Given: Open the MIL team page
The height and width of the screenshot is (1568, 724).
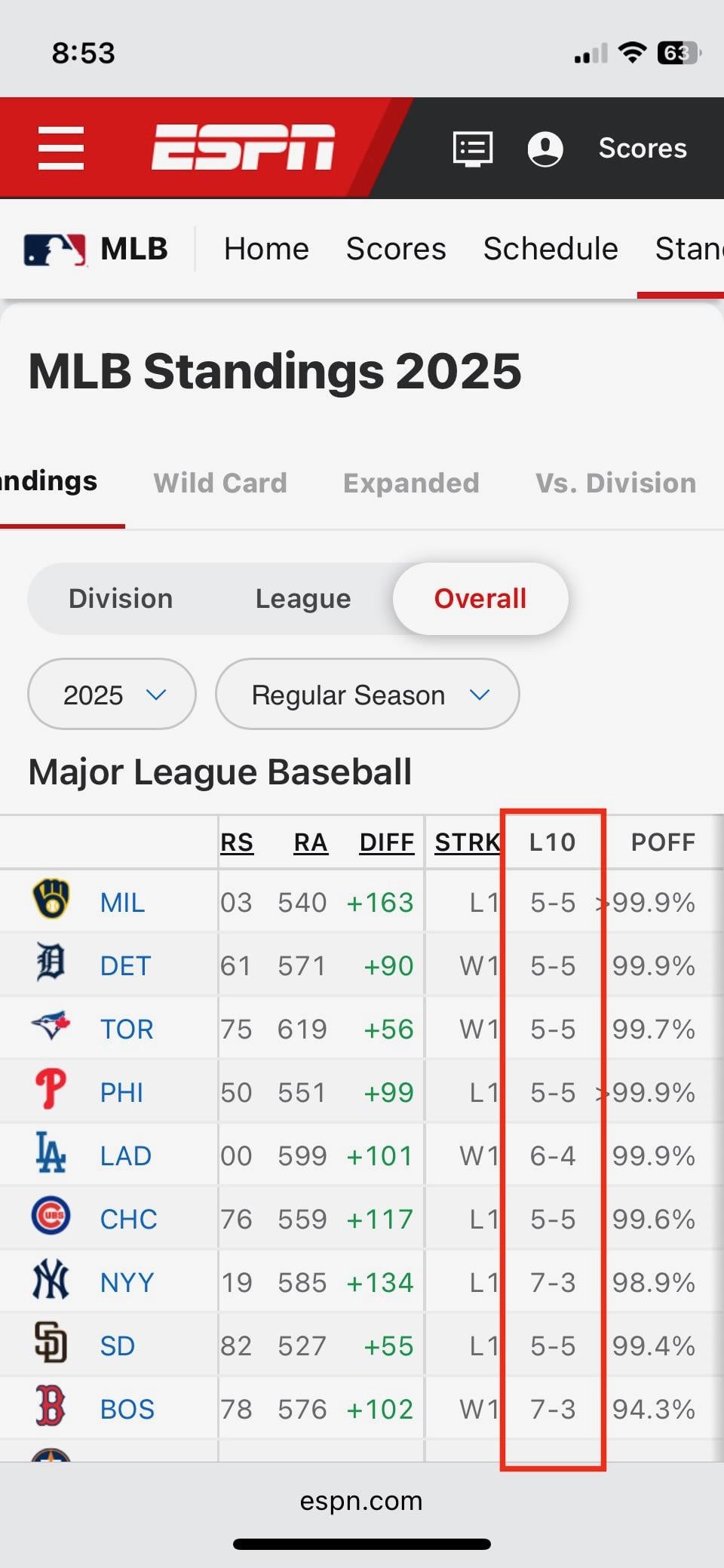Looking at the screenshot, I should pyautogui.click(x=122, y=903).
